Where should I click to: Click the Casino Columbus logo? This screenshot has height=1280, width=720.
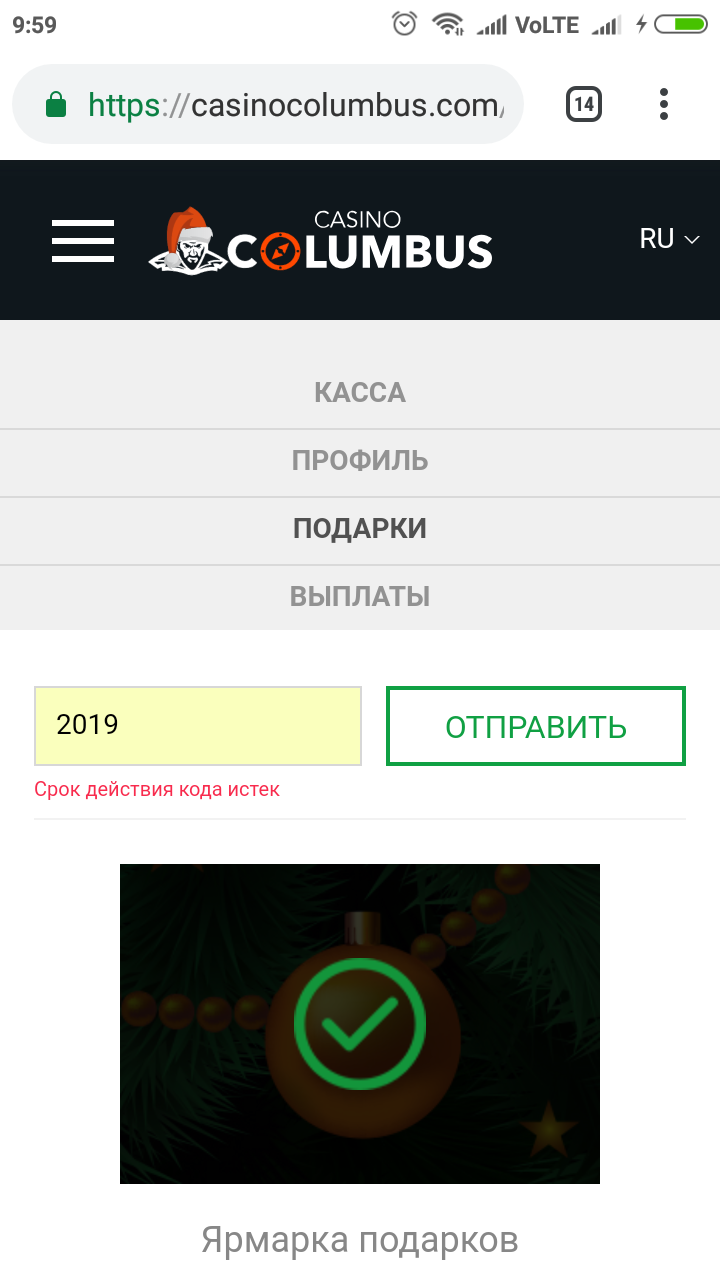click(320, 240)
